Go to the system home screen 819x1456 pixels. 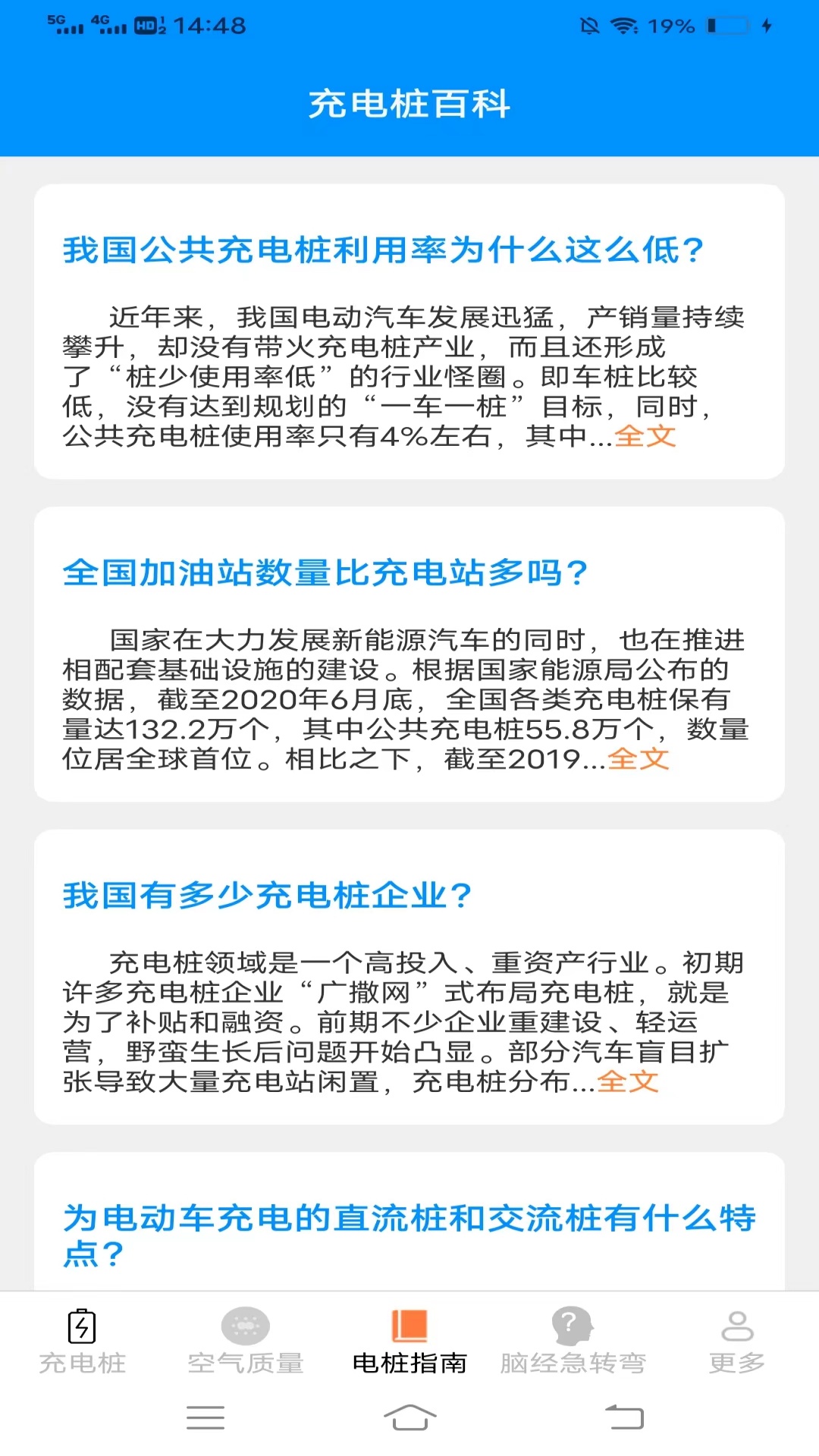409,1417
